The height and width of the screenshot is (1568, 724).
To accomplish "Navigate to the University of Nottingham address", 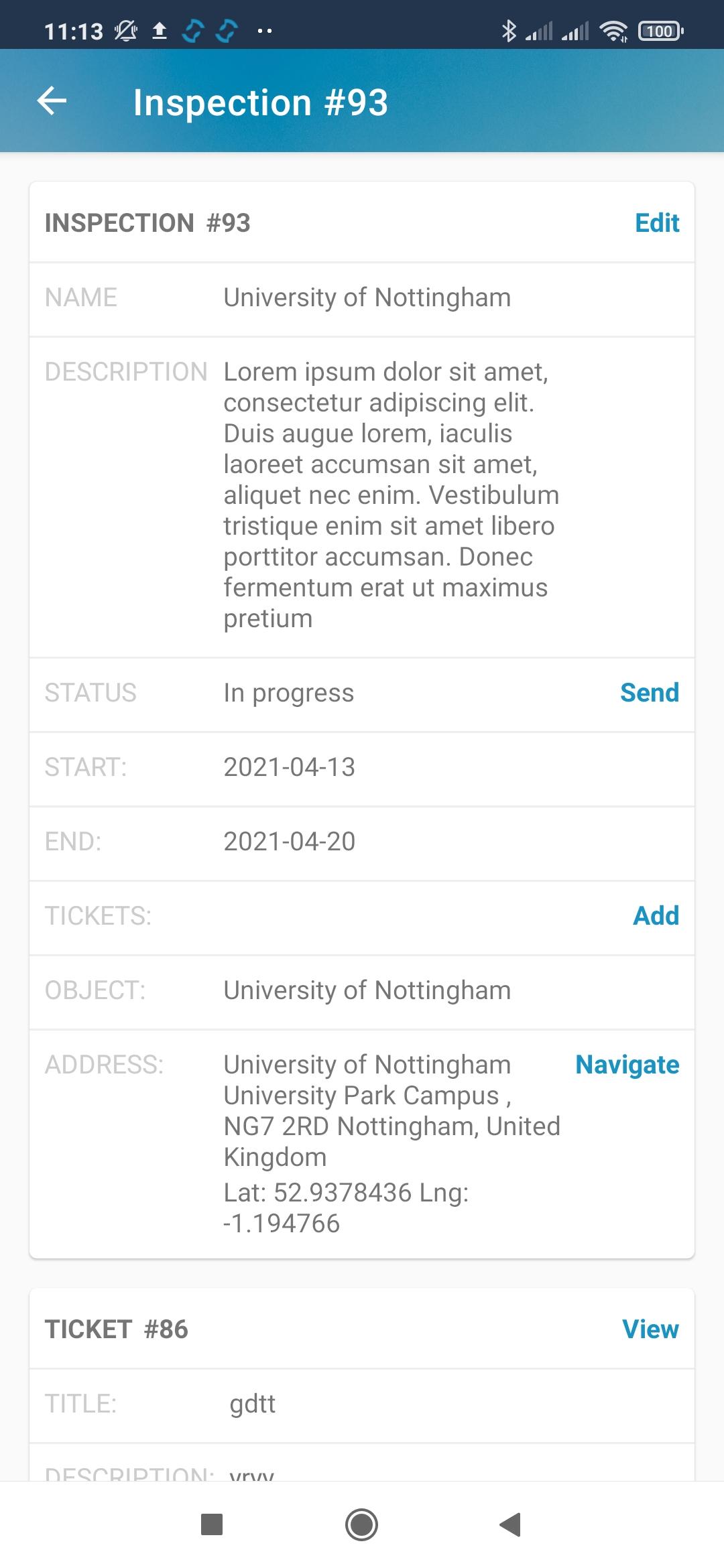I will (627, 1065).
